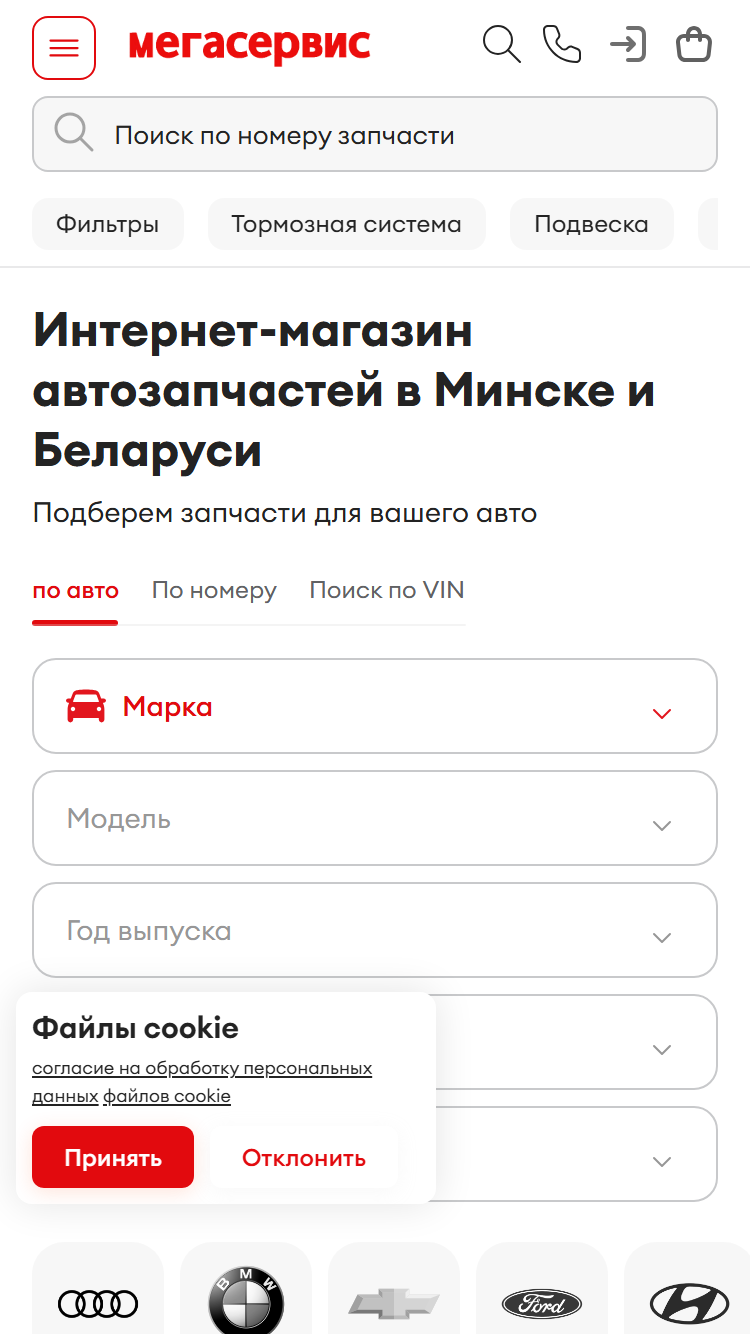The height and width of the screenshot is (1334, 750).
Task: Accept cookies with Принять
Action: 113,1157
